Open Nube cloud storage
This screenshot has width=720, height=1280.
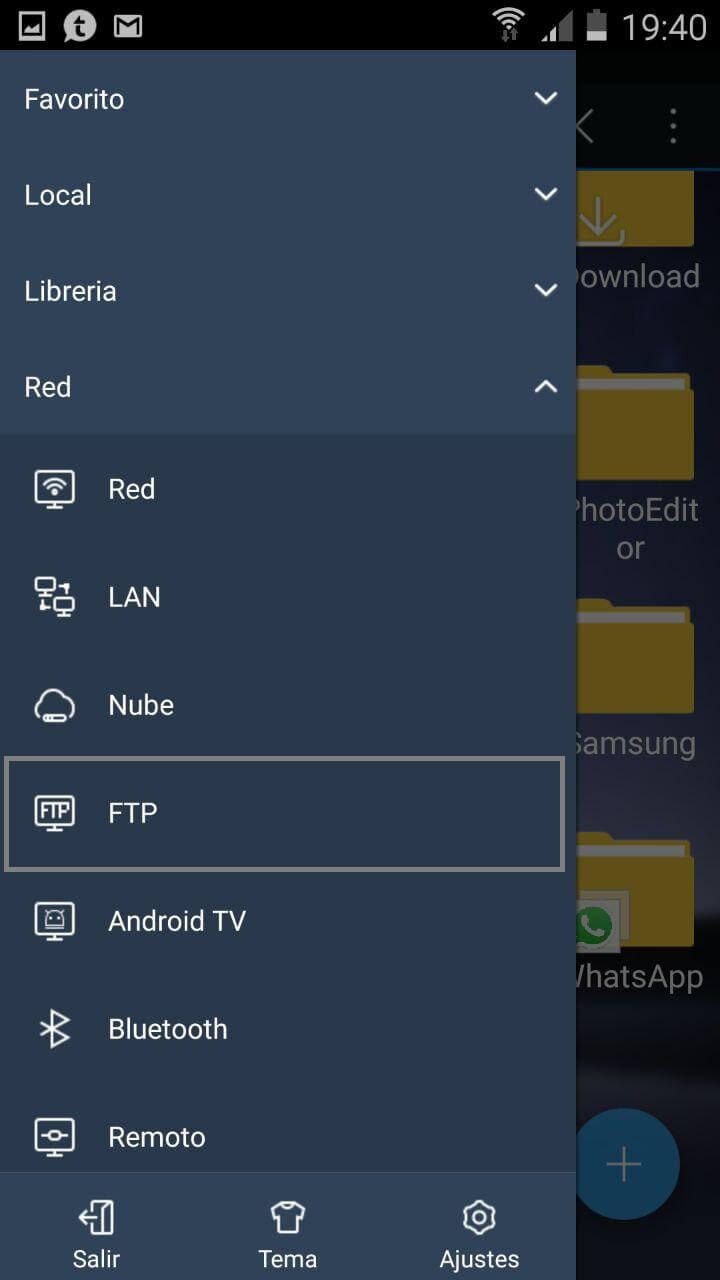click(287, 705)
